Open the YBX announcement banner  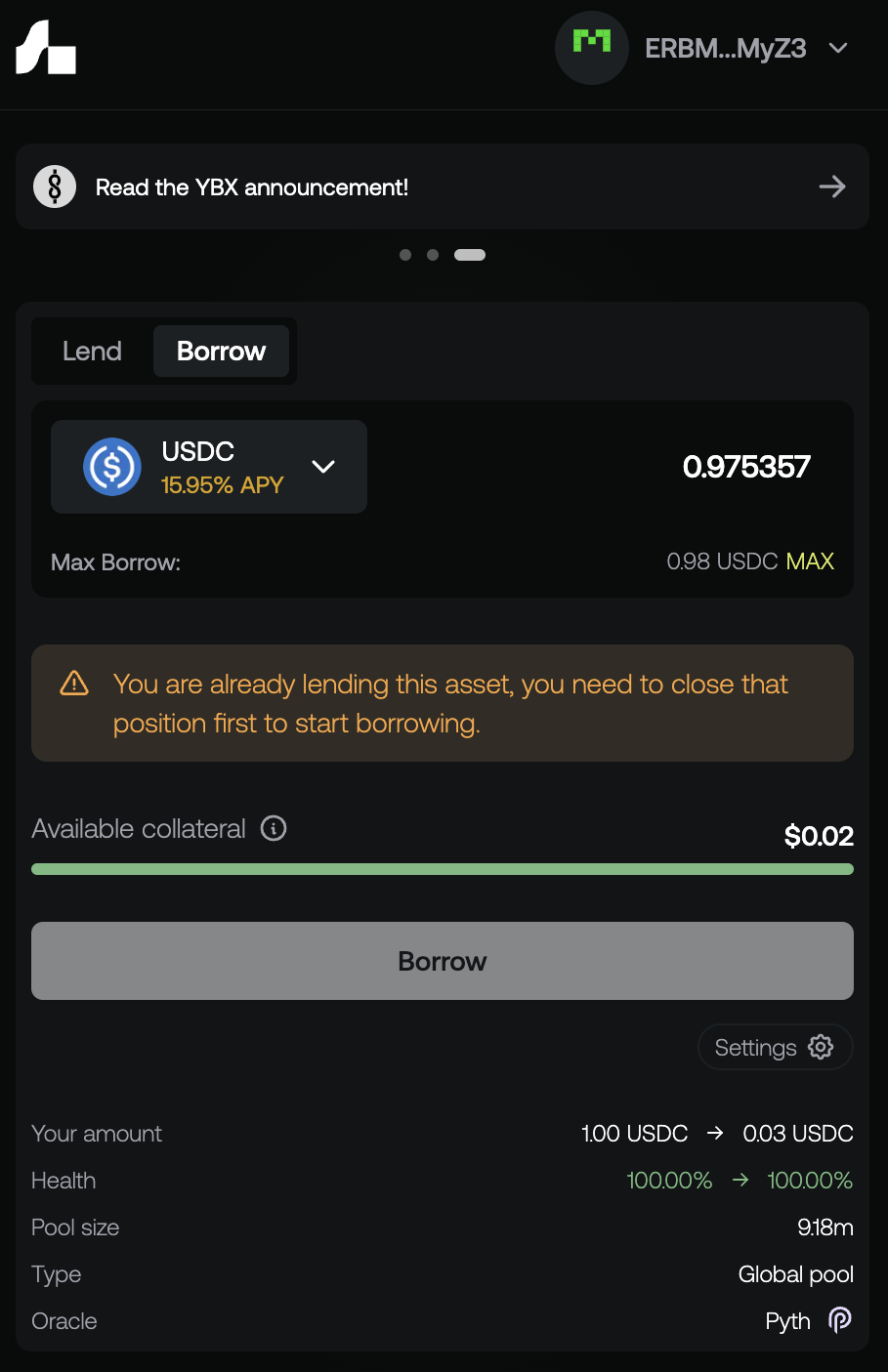click(442, 187)
